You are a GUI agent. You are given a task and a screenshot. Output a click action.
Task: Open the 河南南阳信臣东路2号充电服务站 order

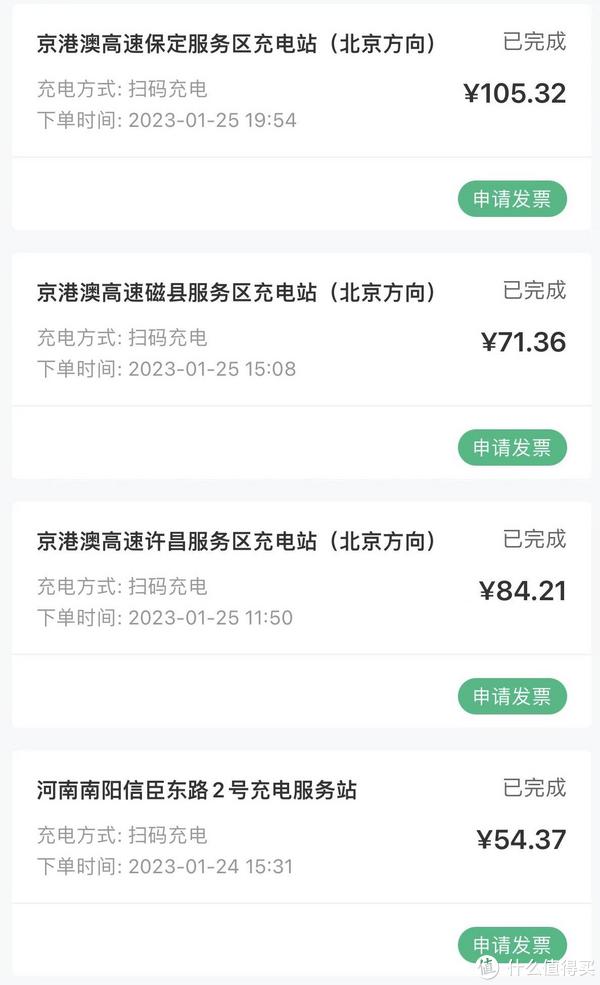coord(301,827)
